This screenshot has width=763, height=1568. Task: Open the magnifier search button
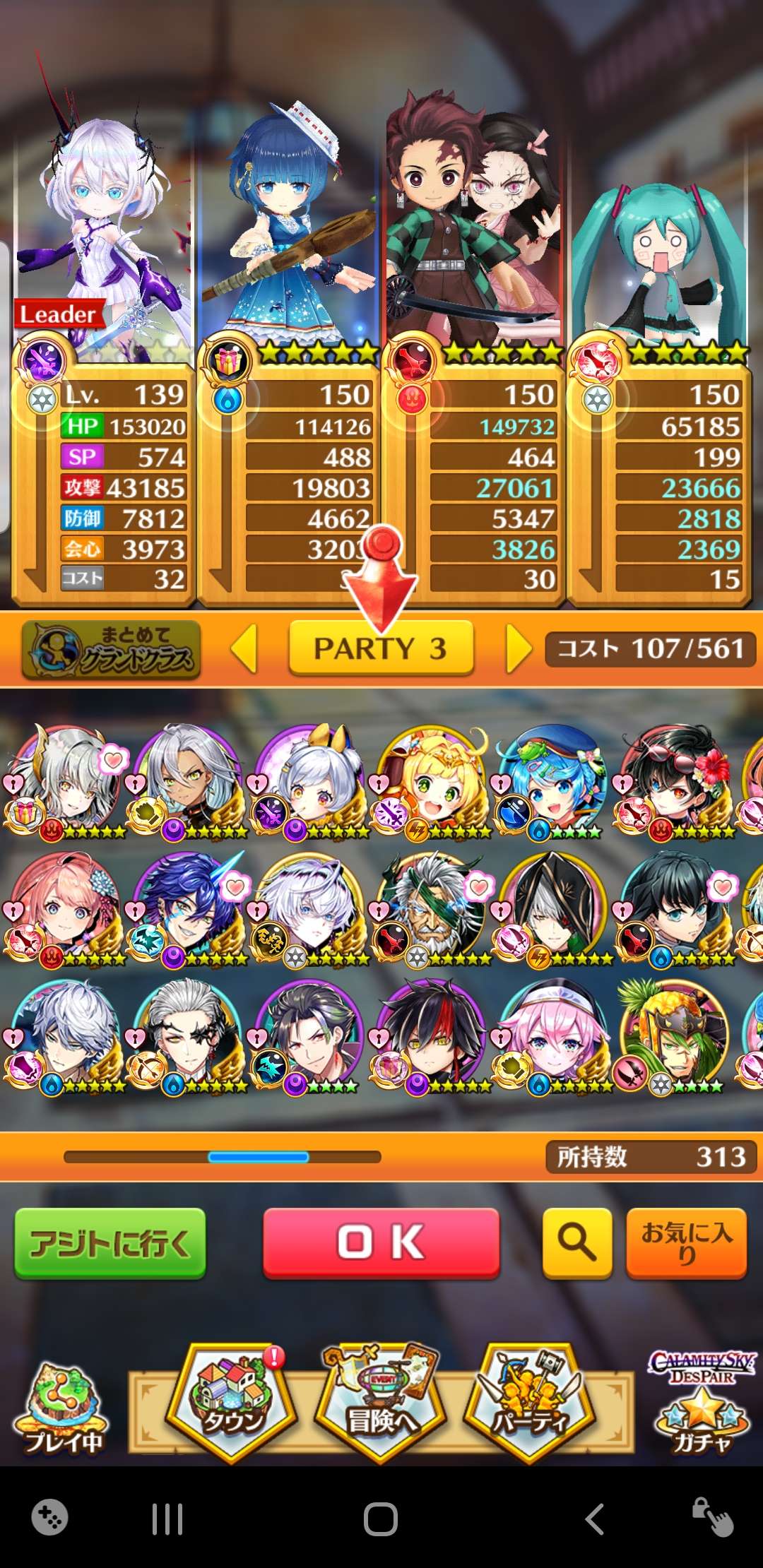[x=576, y=1242]
